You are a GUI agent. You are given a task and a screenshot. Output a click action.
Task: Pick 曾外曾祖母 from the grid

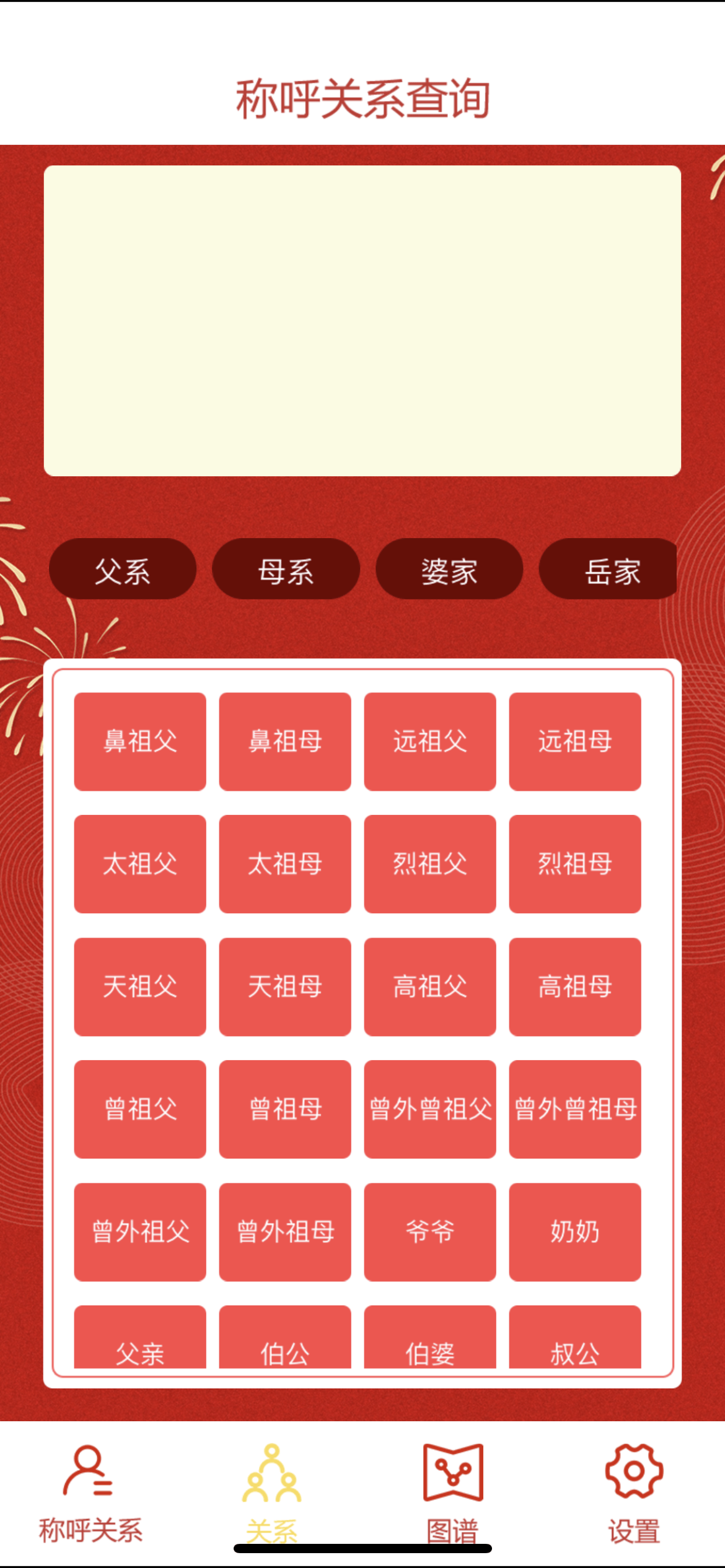click(x=574, y=1109)
